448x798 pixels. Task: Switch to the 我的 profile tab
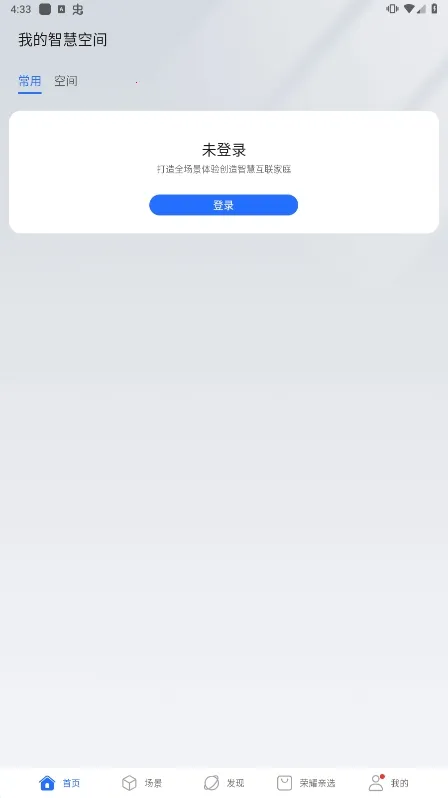click(388, 783)
